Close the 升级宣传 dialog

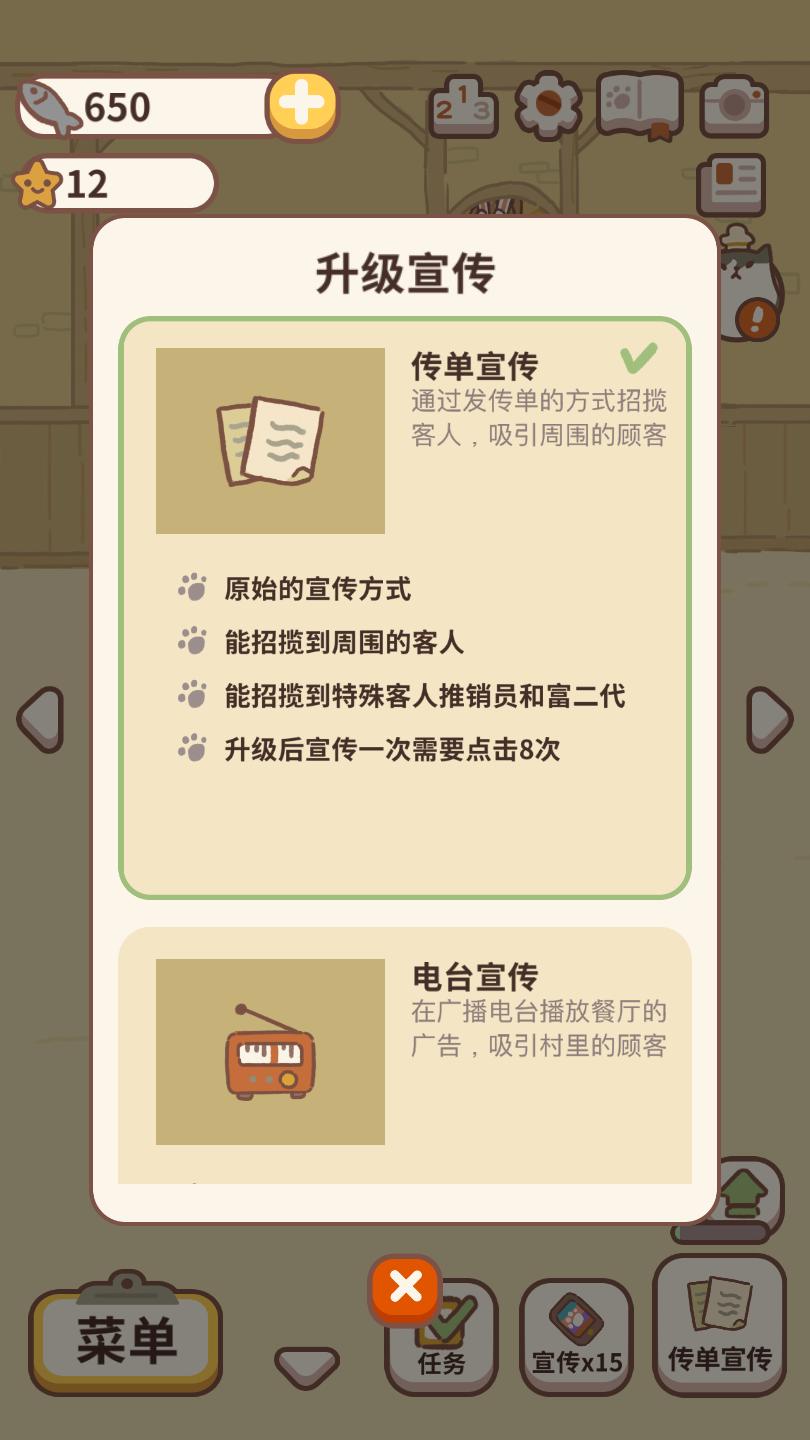pyautogui.click(x=405, y=1288)
